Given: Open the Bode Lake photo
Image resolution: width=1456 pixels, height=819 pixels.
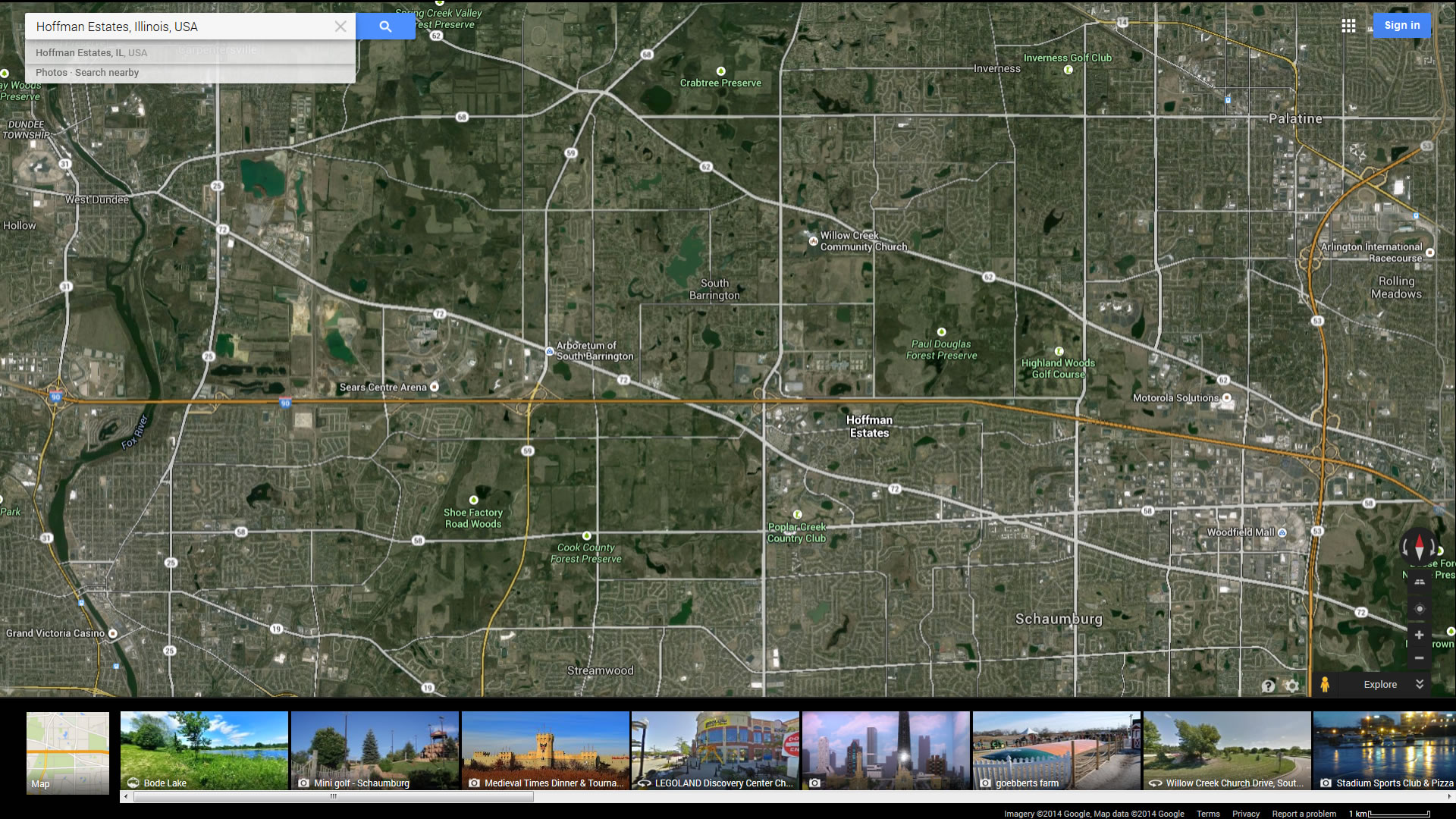Looking at the screenshot, I should coord(204,750).
